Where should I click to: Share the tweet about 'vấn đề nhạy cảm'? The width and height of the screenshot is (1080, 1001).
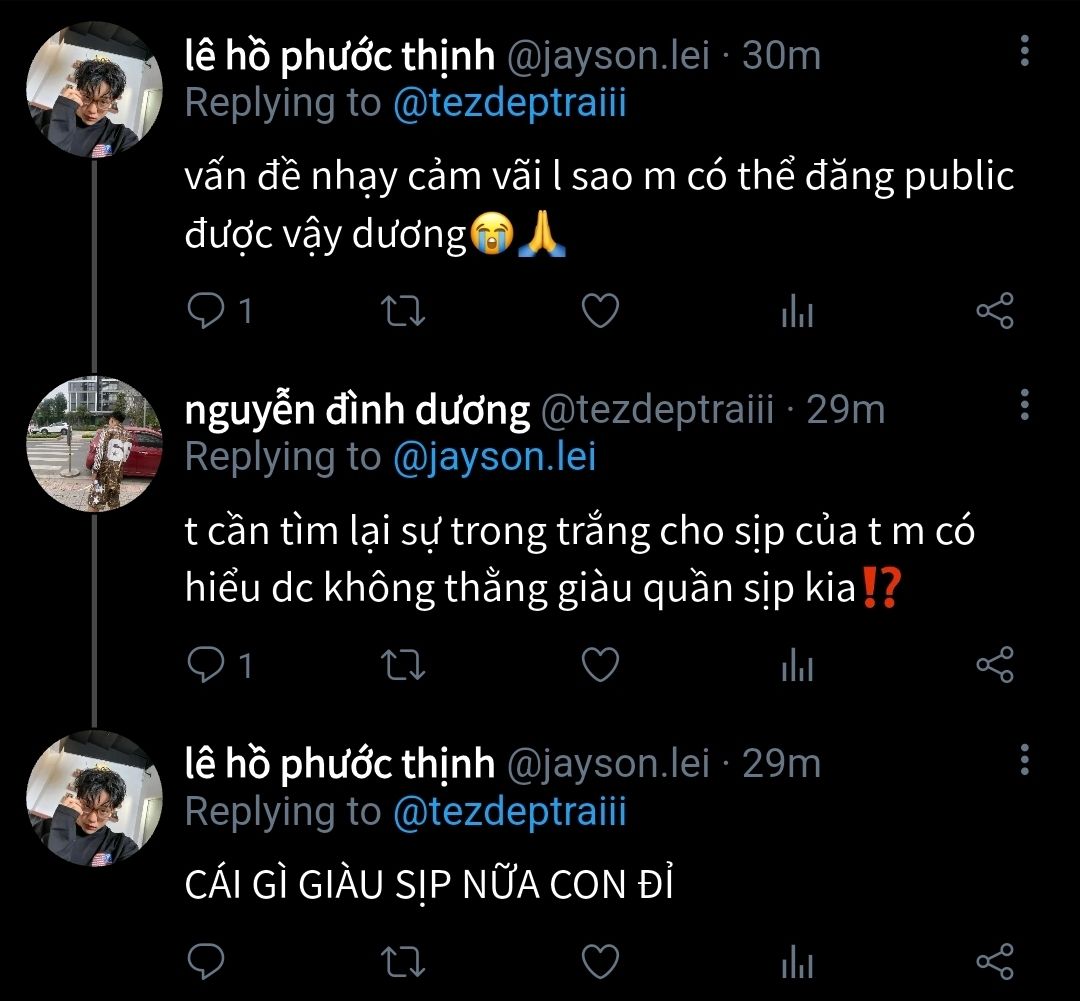[994, 312]
